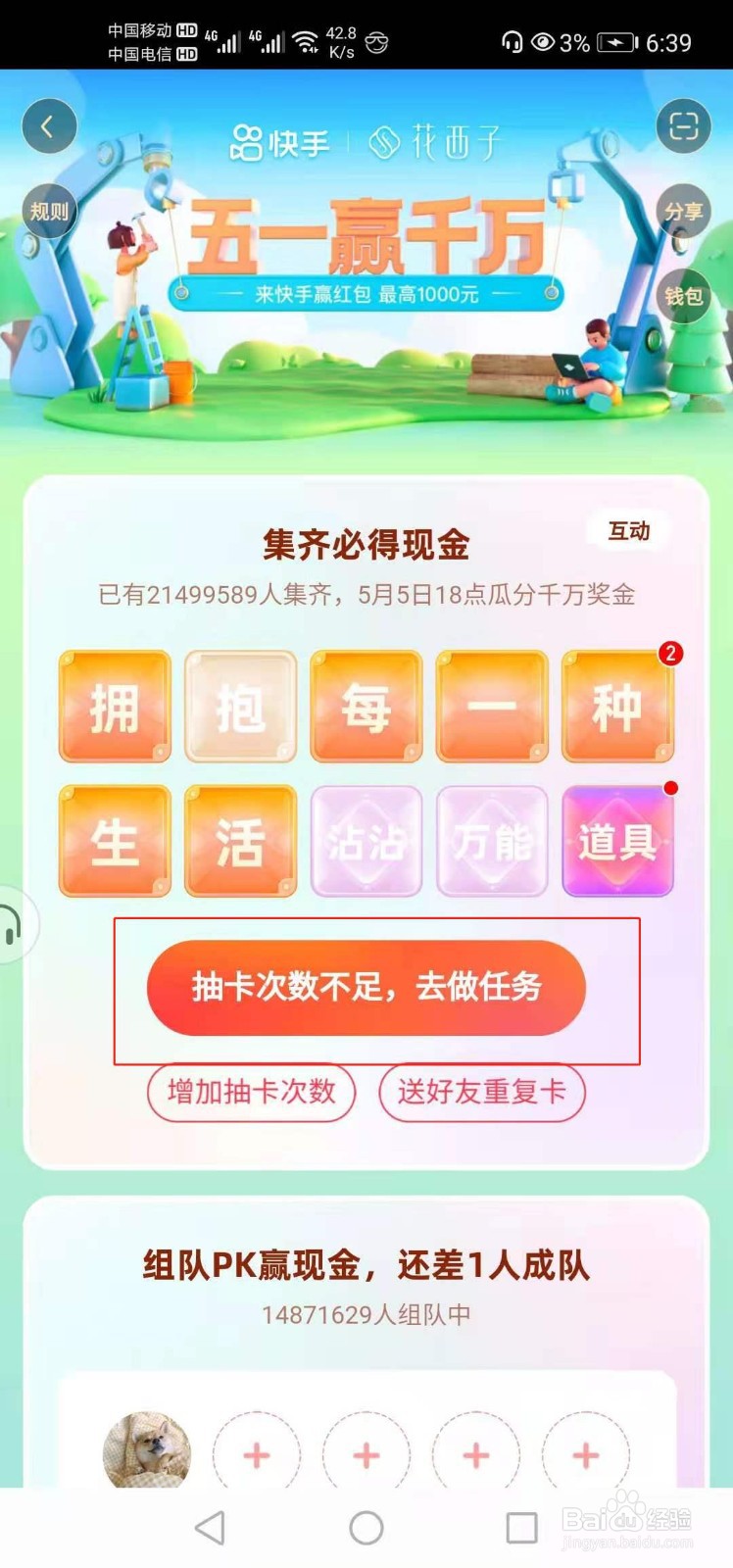Select the 拥 card in the grid
The width and height of the screenshot is (733, 1568).
114,706
